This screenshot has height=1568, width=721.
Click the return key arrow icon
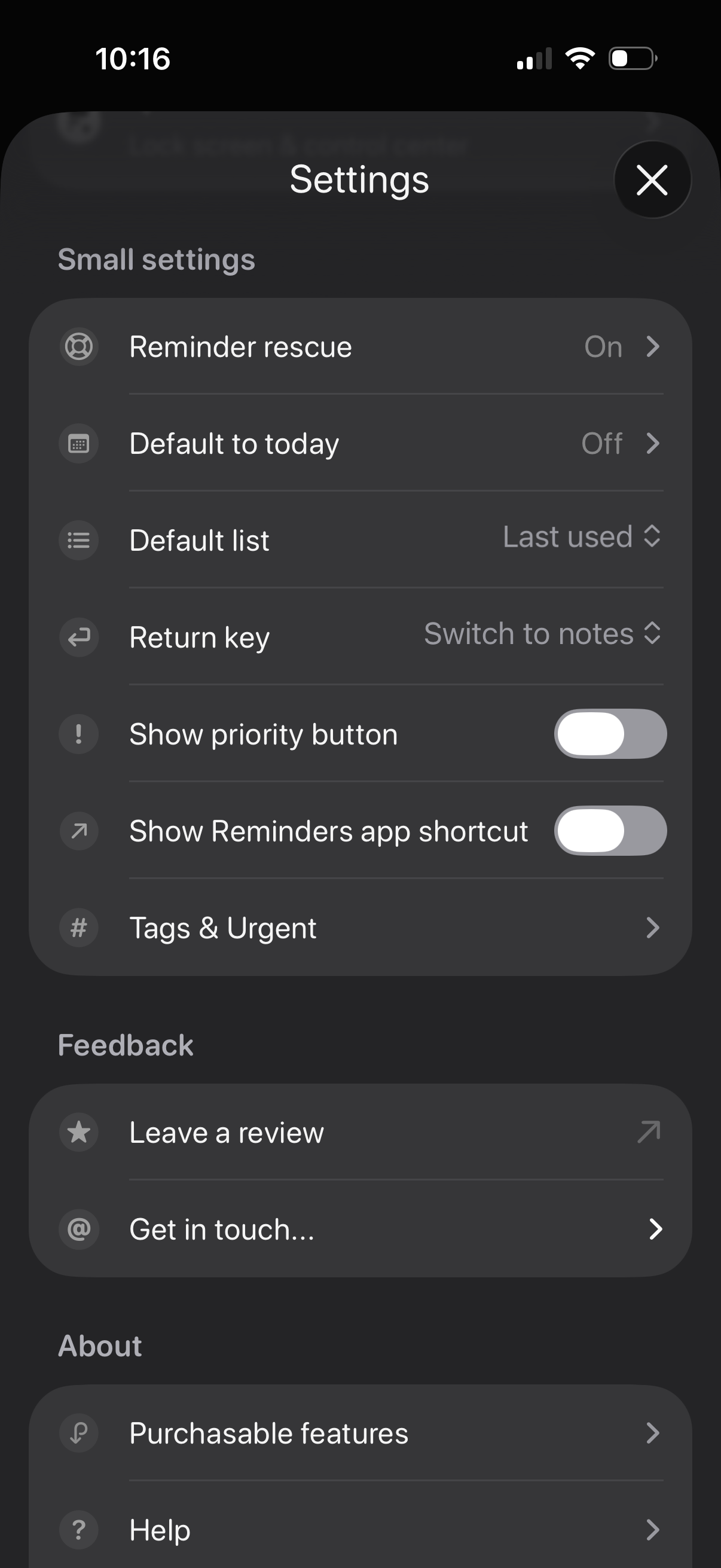78,637
